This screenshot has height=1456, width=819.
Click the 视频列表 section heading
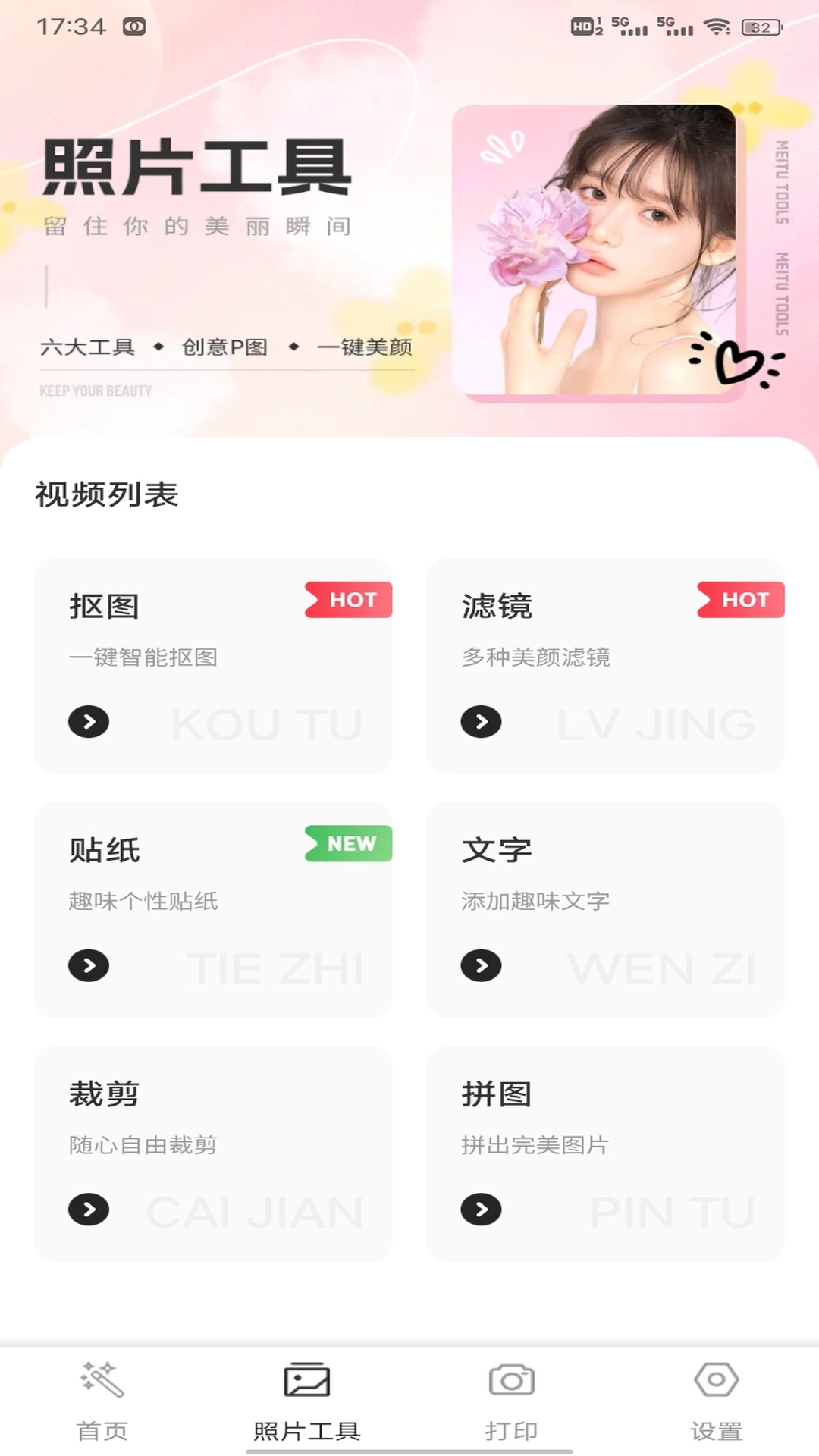pos(108,493)
